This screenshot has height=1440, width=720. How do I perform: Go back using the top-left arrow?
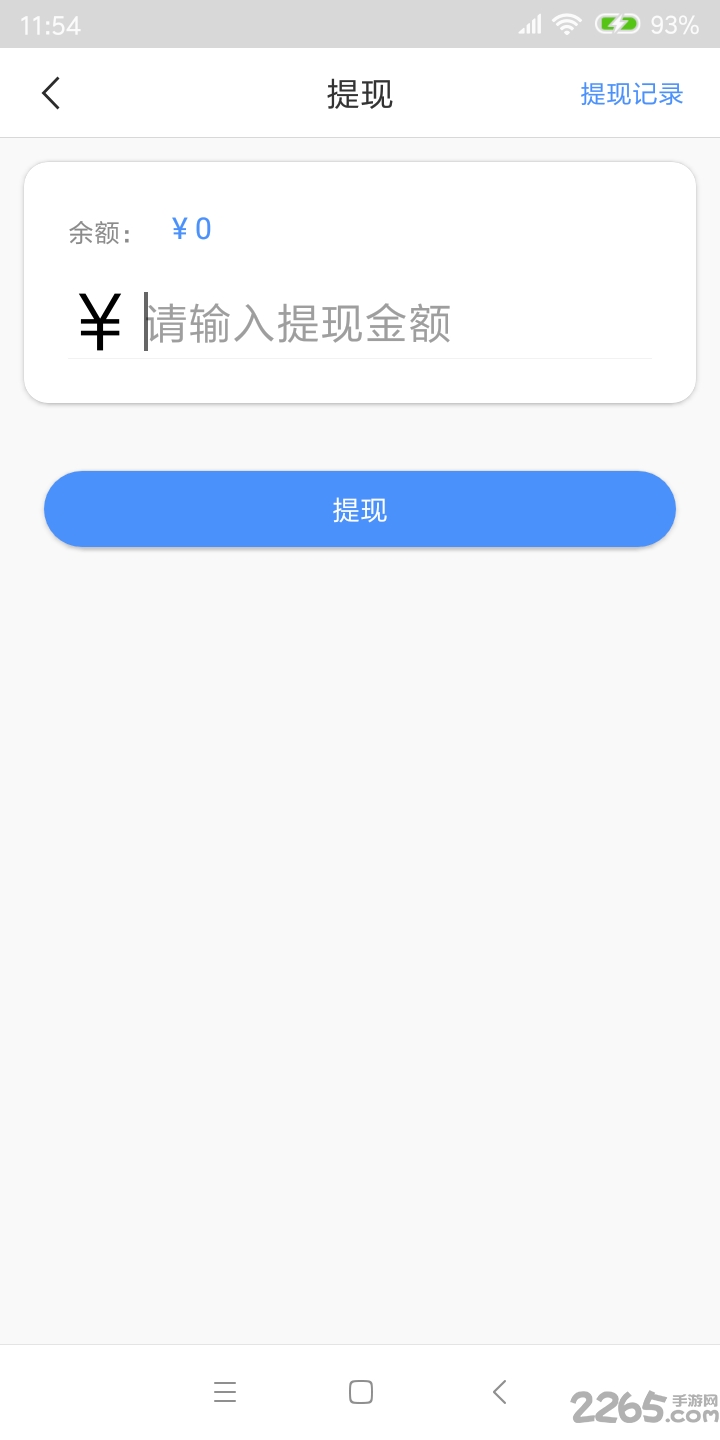(51, 93)
